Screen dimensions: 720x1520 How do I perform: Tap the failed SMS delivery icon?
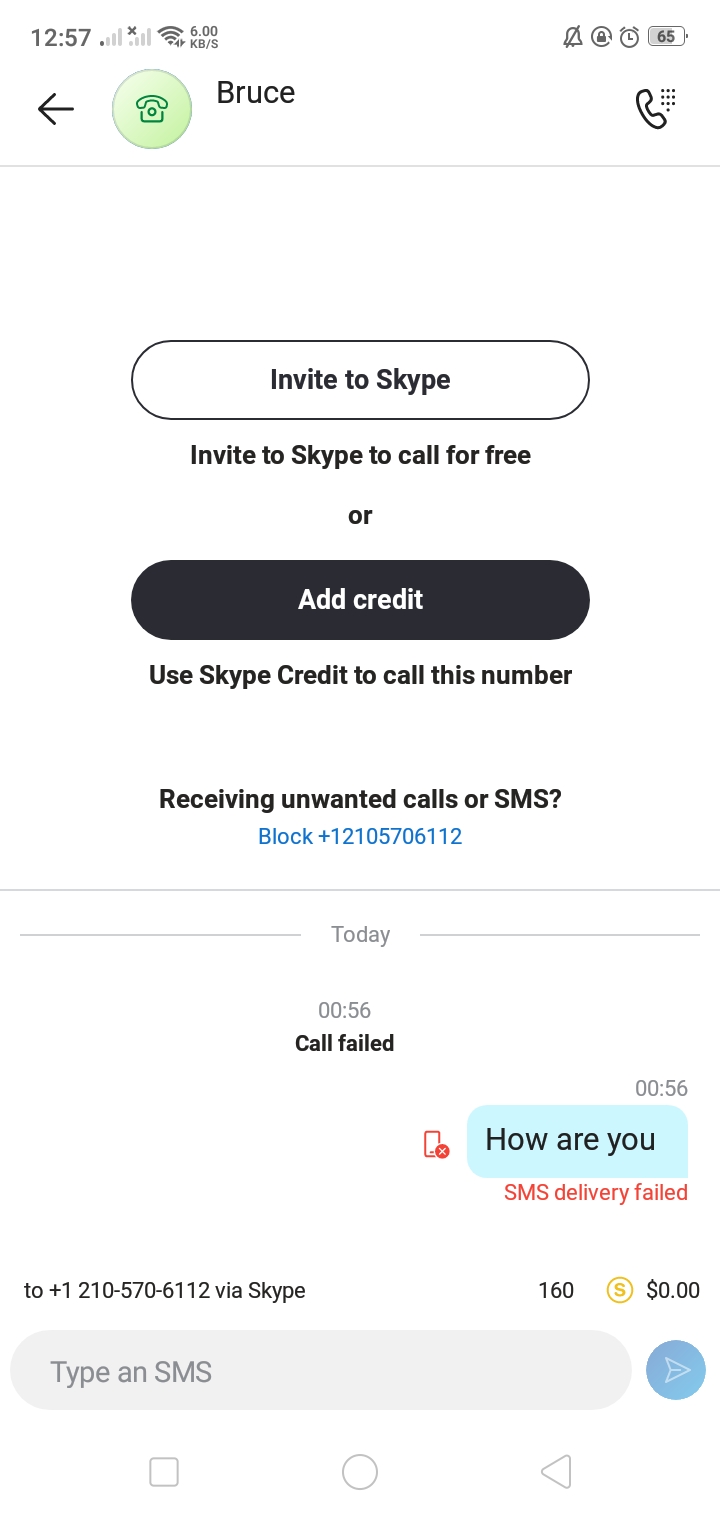pyautogui.click(x=436, y=1144)
